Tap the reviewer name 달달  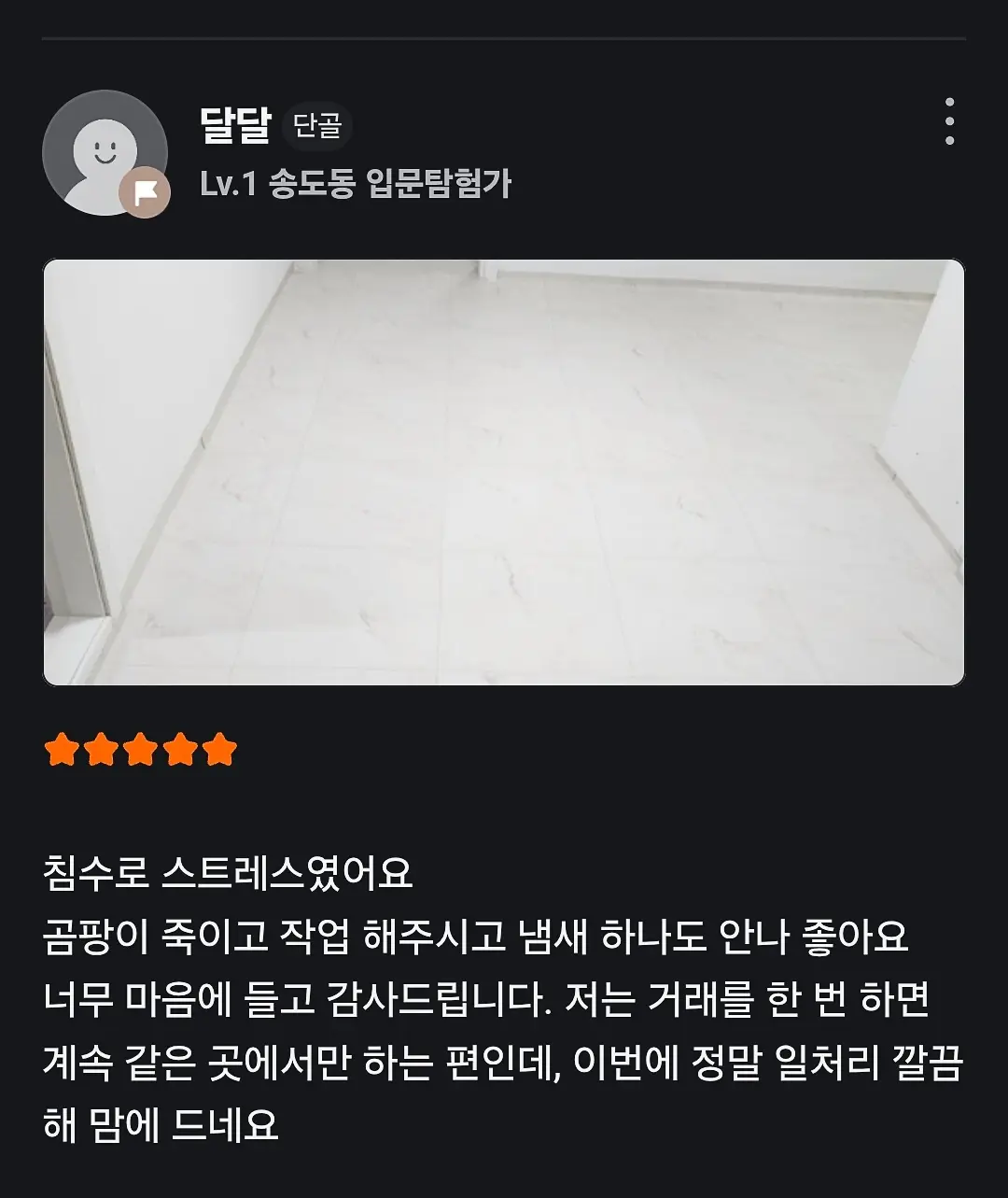(x=234, y=125)
